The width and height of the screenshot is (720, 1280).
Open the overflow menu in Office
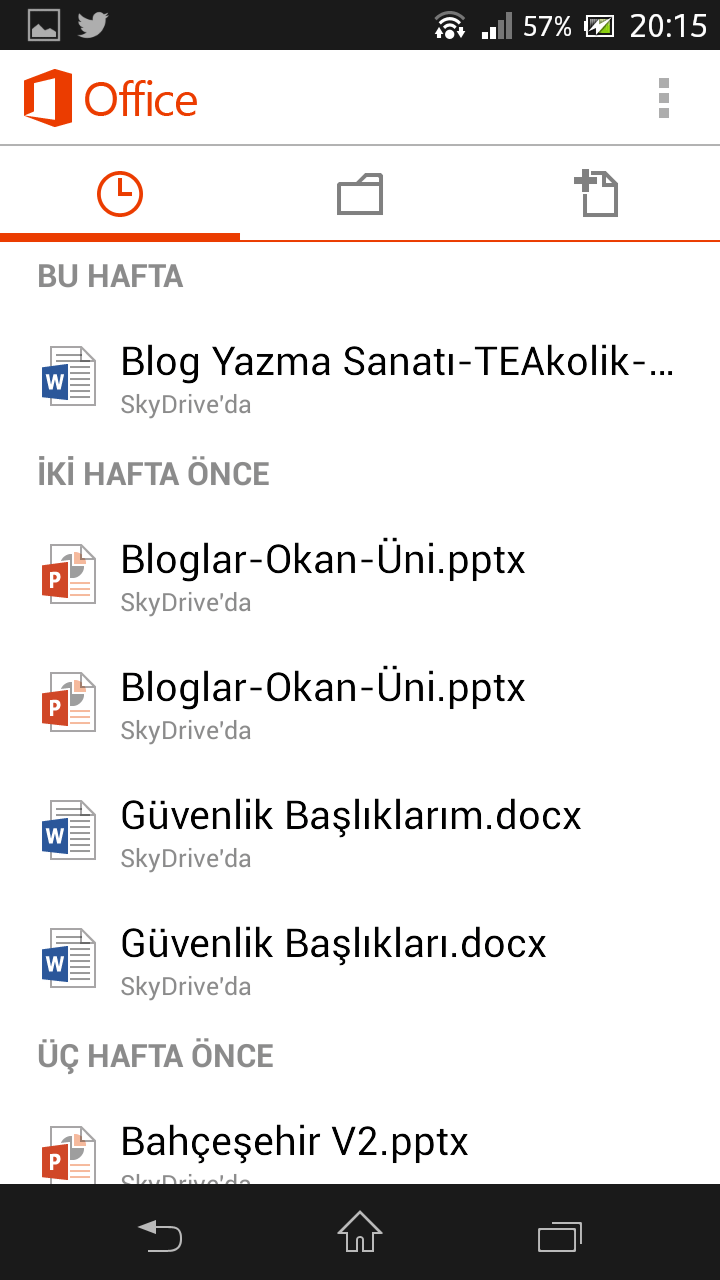[663, 99]
